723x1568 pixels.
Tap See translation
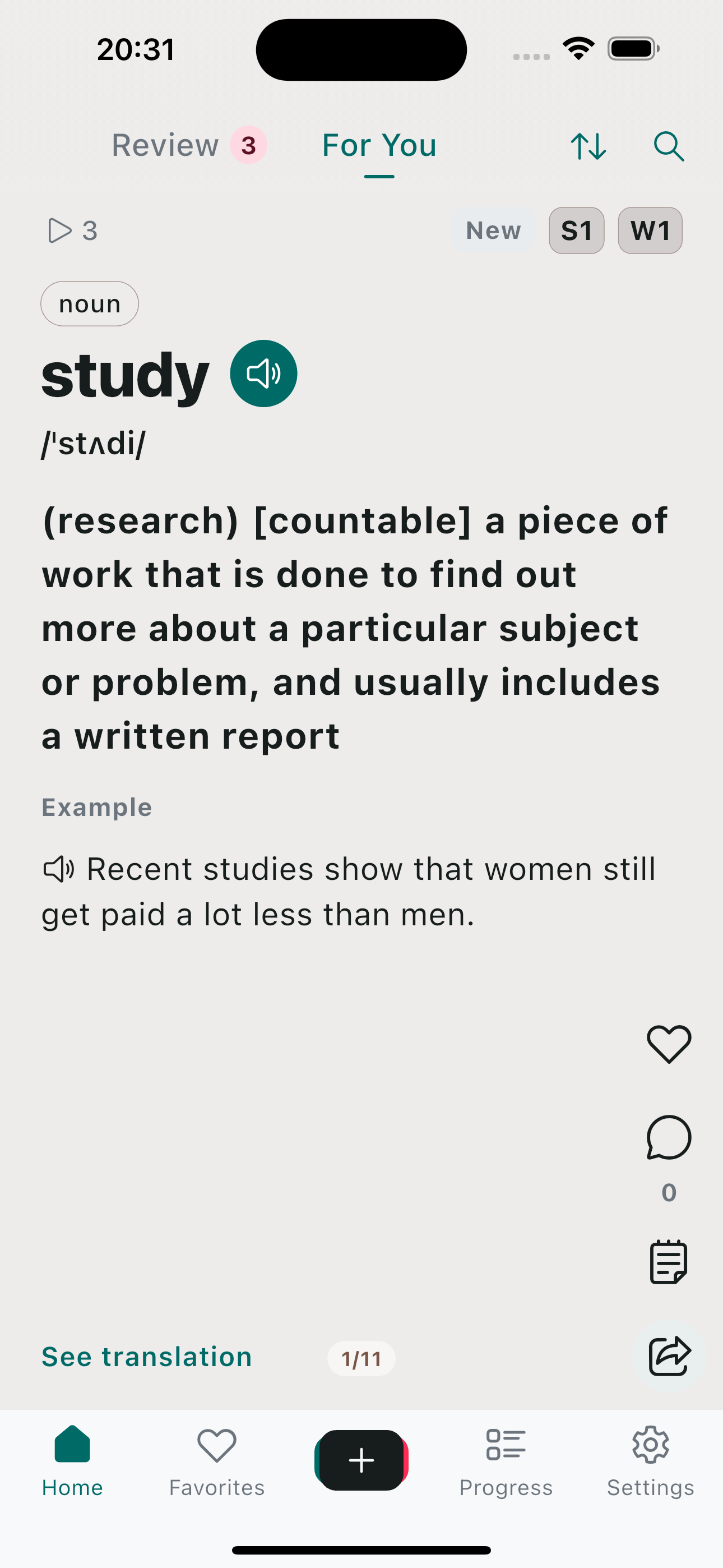(147, 1357)
